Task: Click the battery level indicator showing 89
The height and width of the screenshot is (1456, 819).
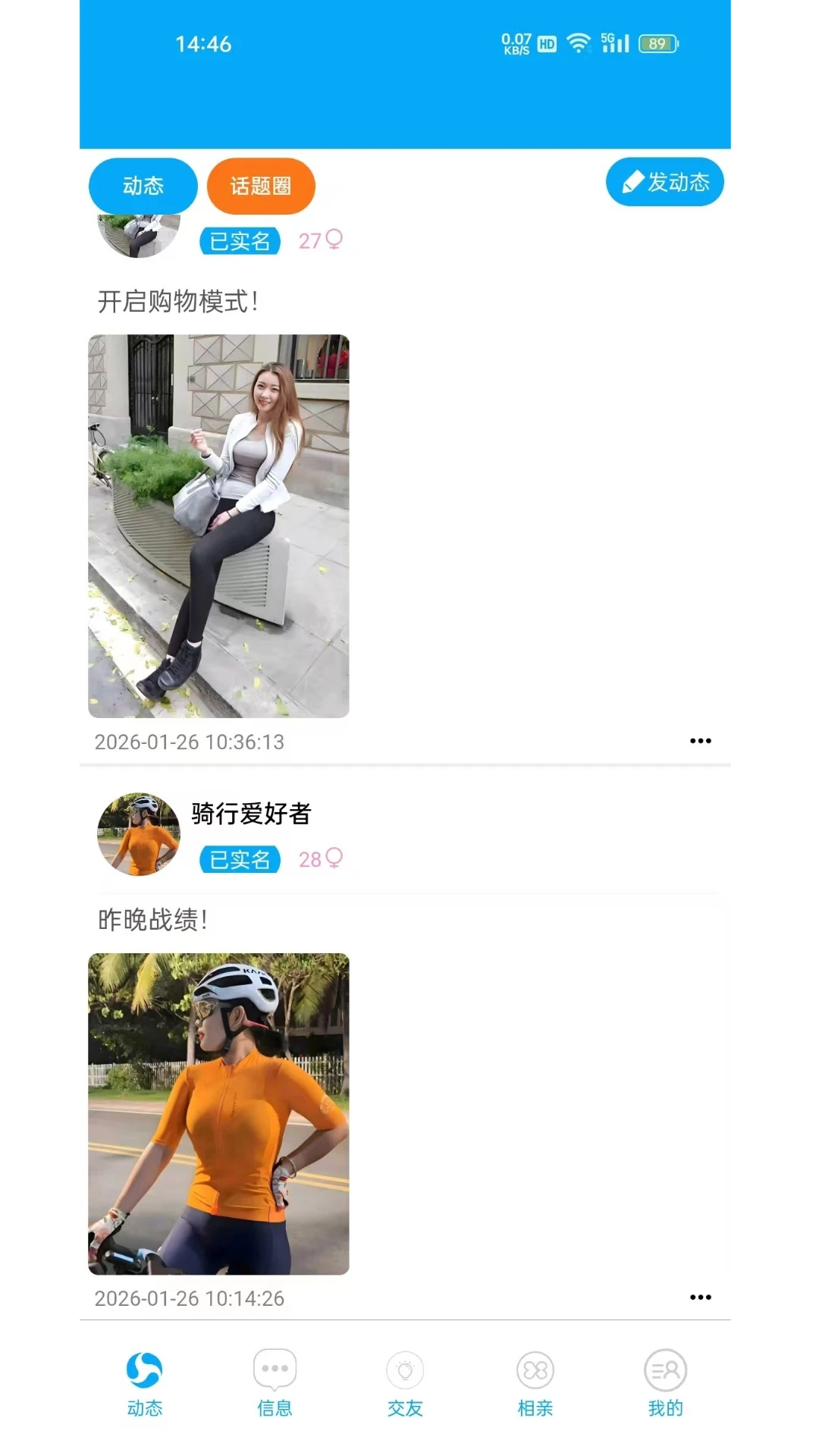Action: tap(655, 44)
